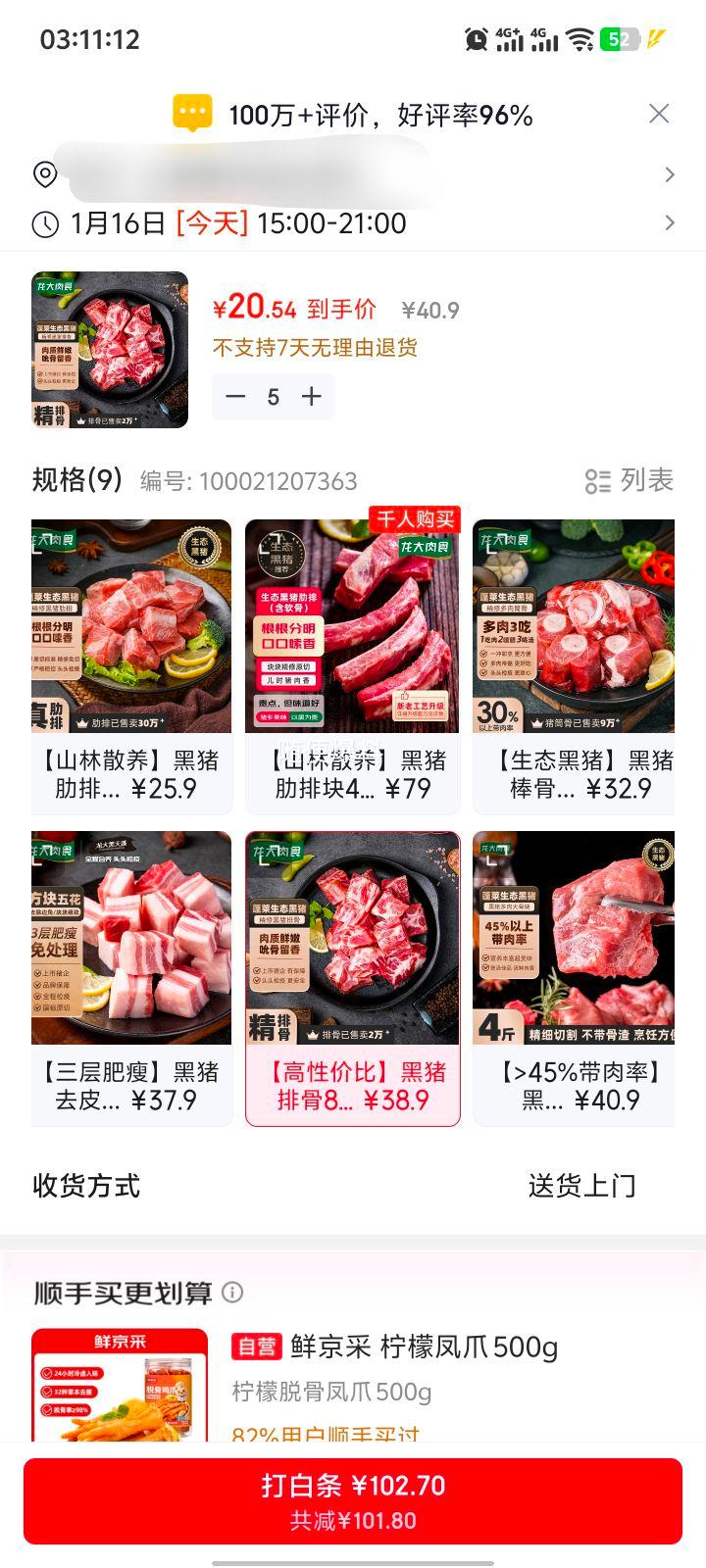This screenshot has width=706, height=1568.
Task: Click the clock icon beside the delivery time
Action: (43, 223)
